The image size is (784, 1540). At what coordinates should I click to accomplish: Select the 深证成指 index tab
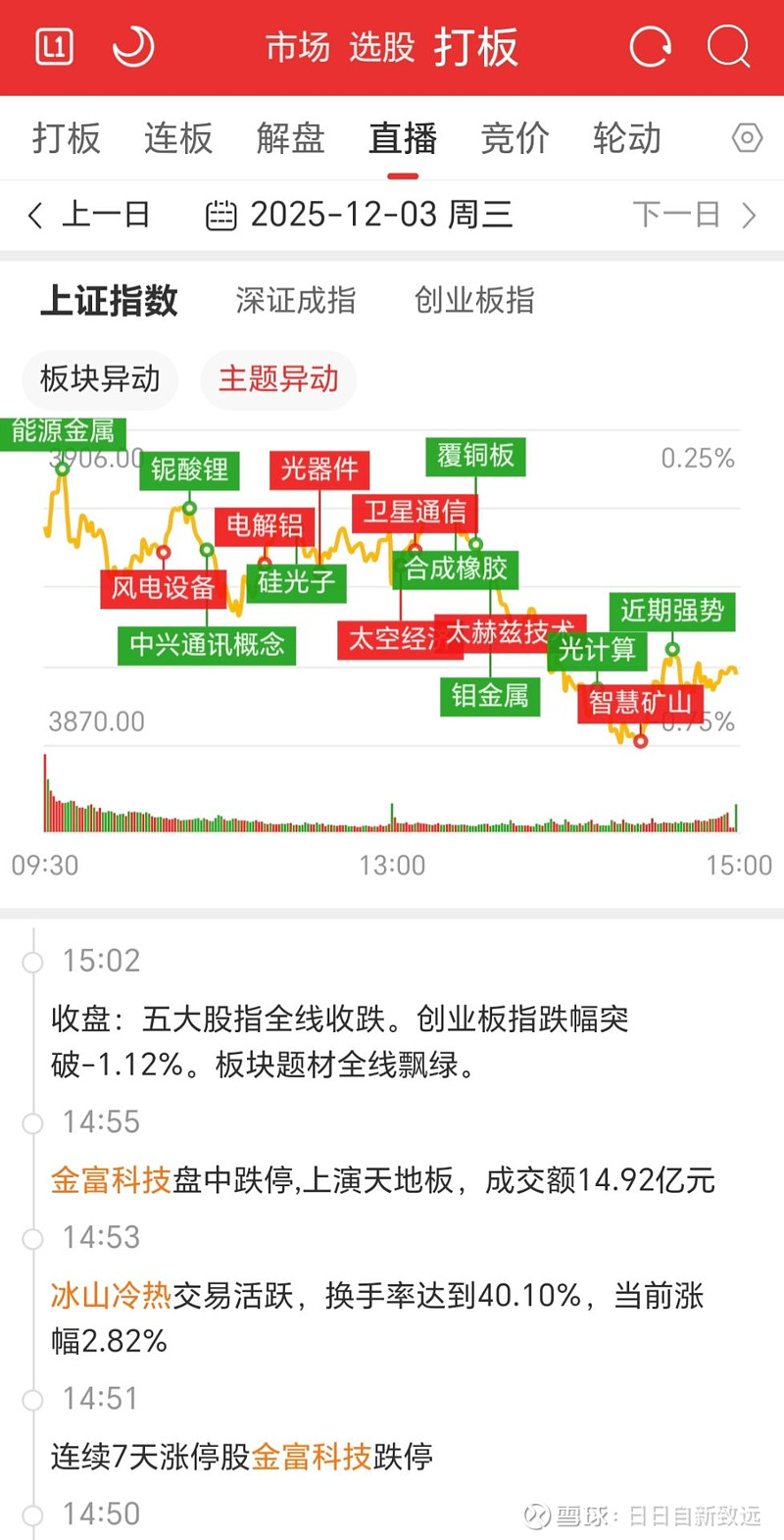click(x=295, y=301)
